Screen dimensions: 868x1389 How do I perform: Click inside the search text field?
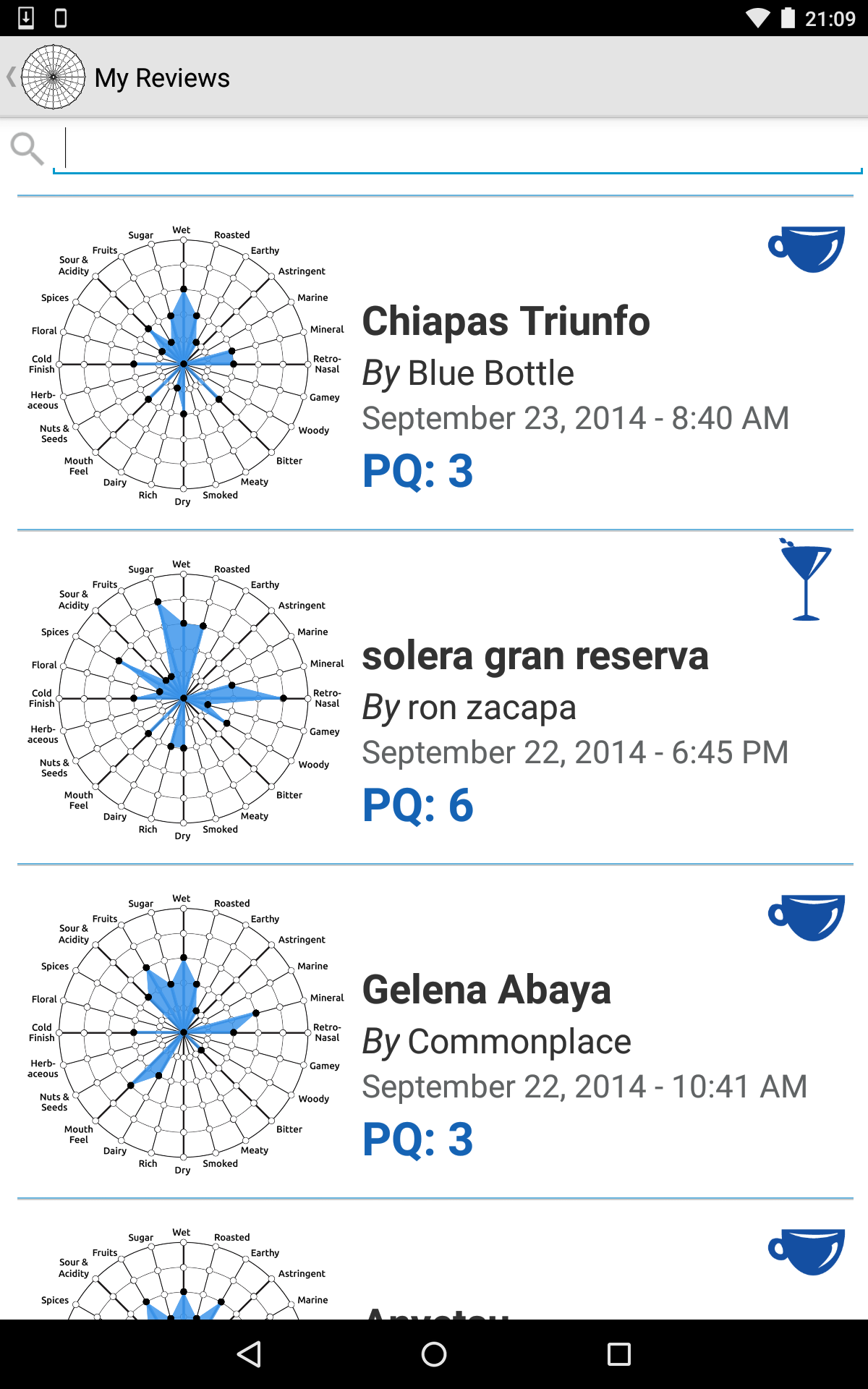[x=456, y=150]
